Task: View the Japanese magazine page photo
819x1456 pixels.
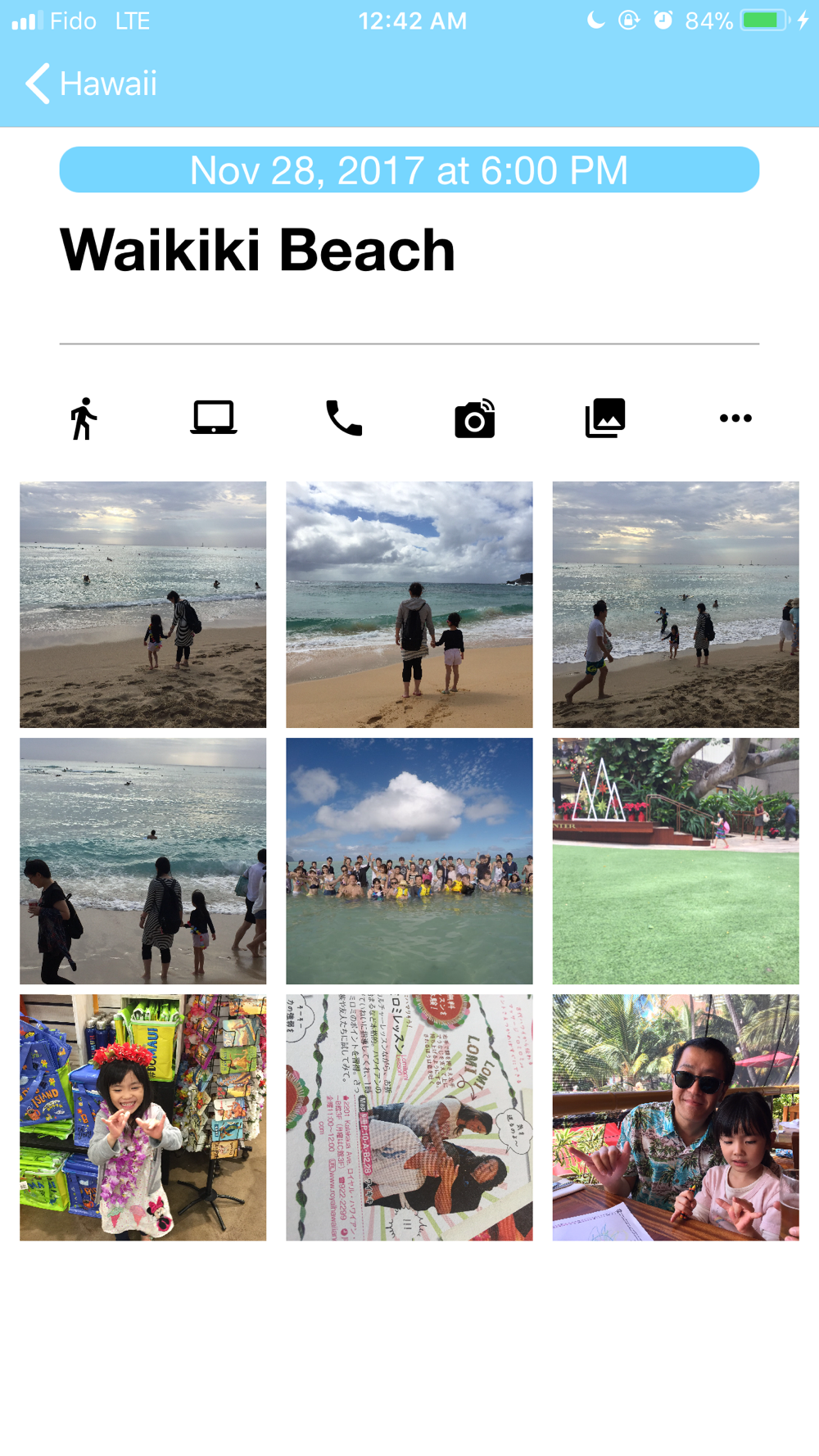Action: [409, 1117]
